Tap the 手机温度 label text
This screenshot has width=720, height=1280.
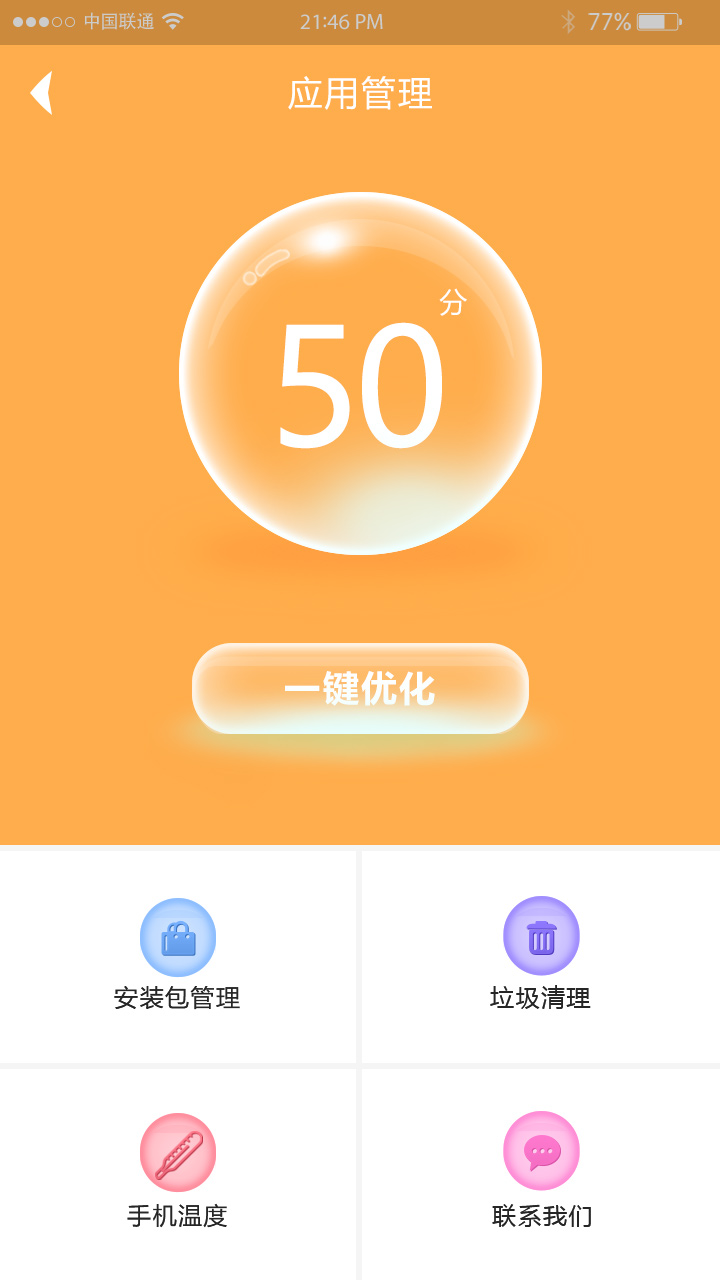178,1216
